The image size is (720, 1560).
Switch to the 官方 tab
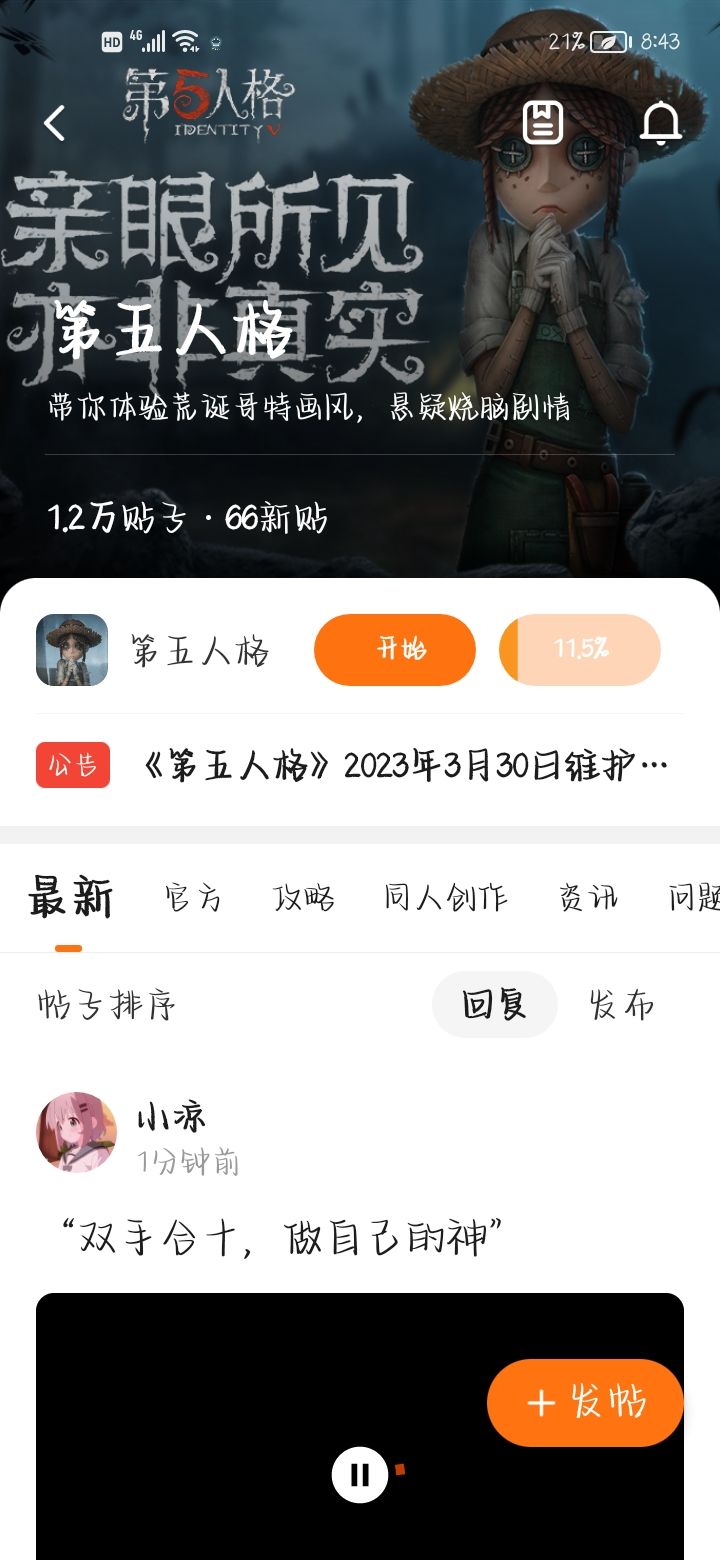pyautogui.click(x=193, y=898)
